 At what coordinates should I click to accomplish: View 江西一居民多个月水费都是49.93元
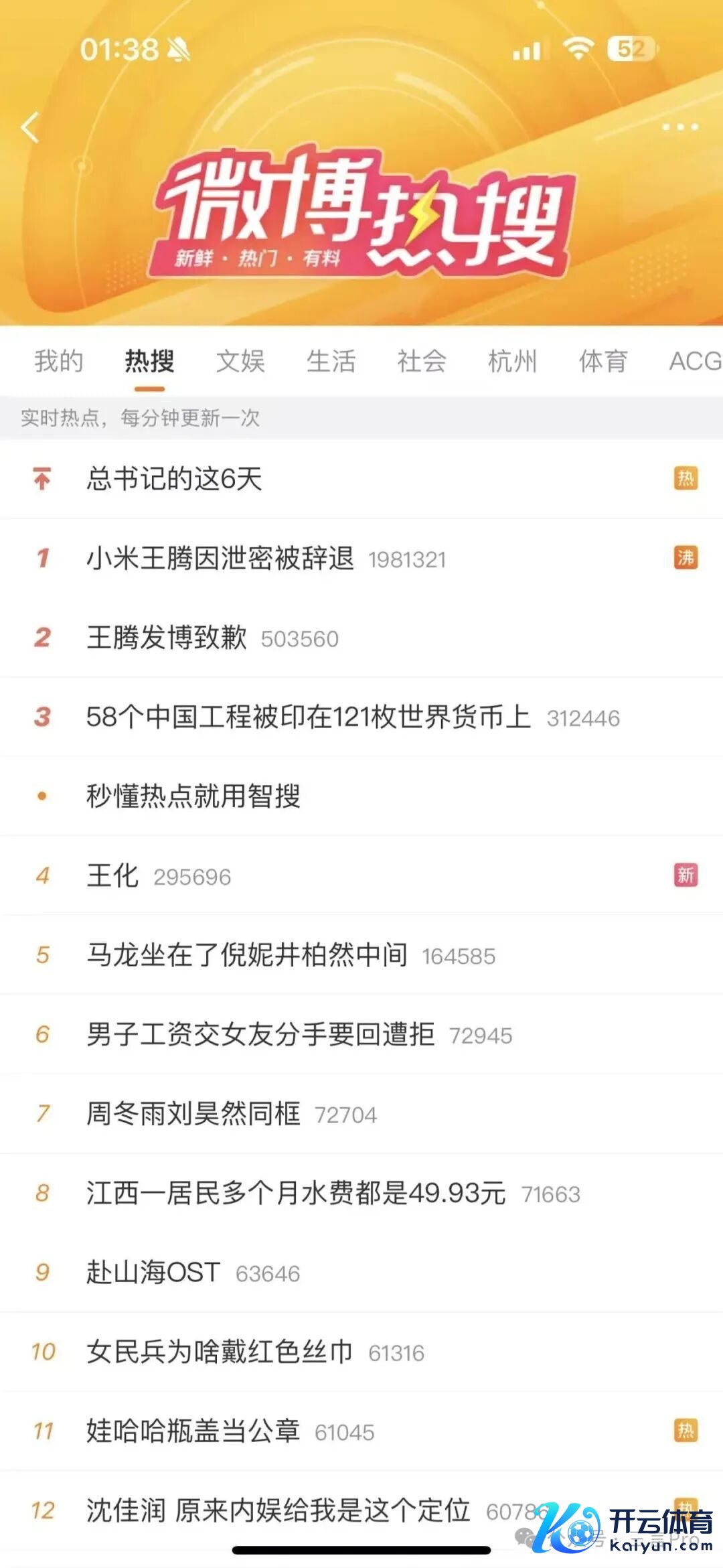295,1193
